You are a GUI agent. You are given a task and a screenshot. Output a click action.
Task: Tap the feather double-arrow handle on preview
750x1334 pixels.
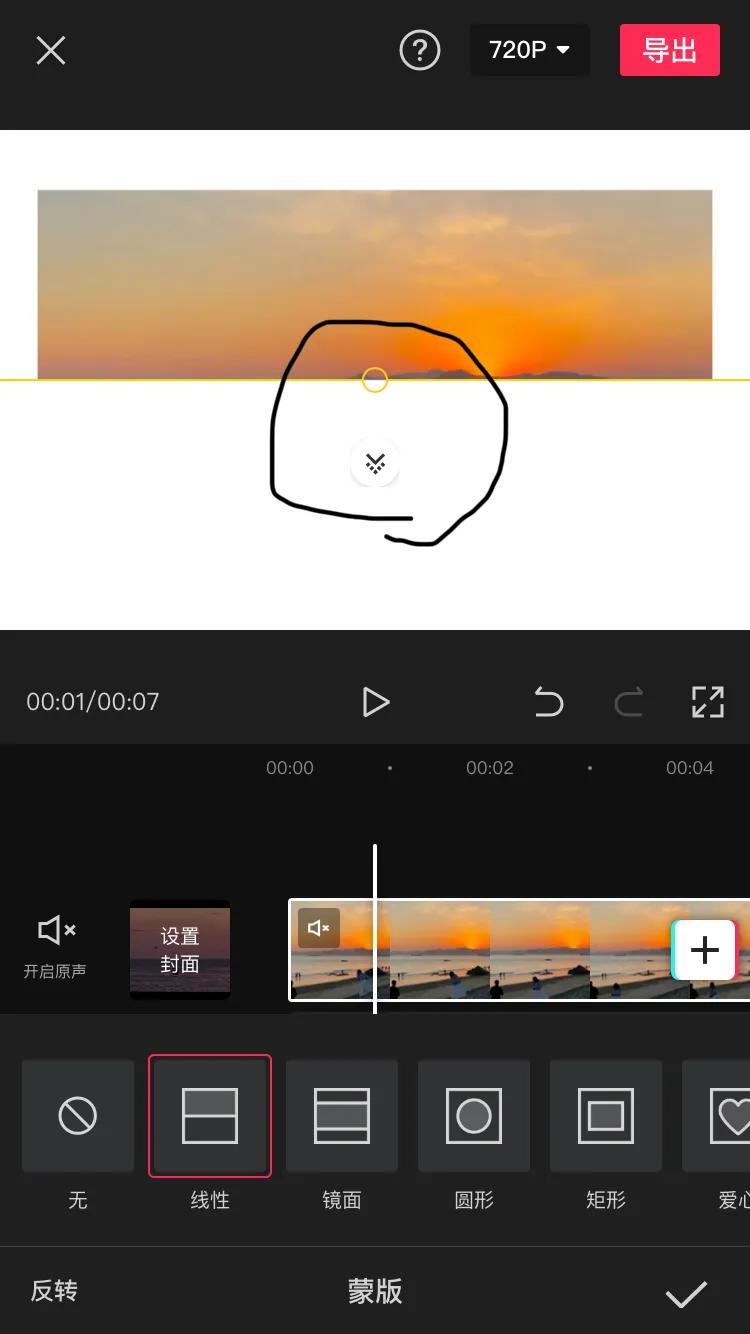(375, 463)
